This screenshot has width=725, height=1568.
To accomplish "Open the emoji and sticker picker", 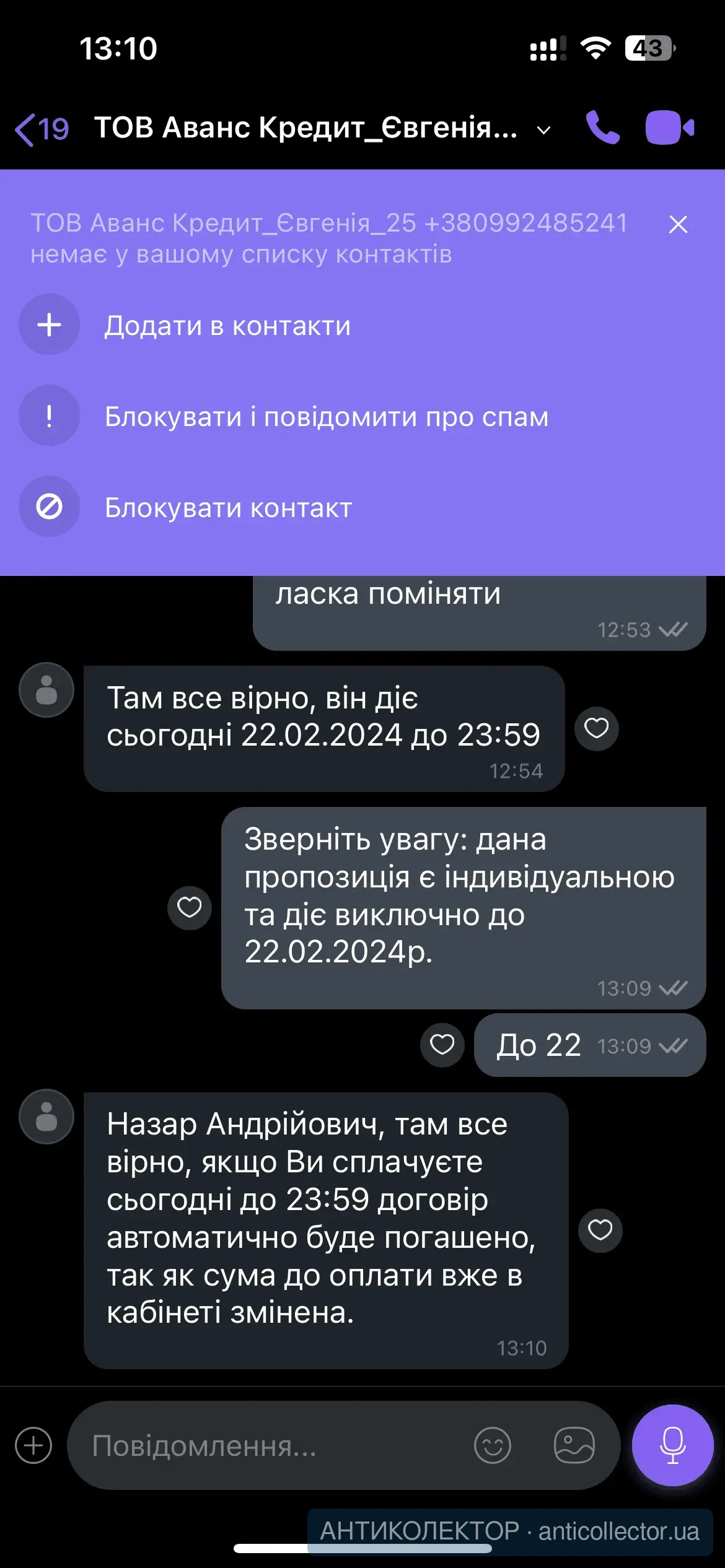I will coord(492,1445).
